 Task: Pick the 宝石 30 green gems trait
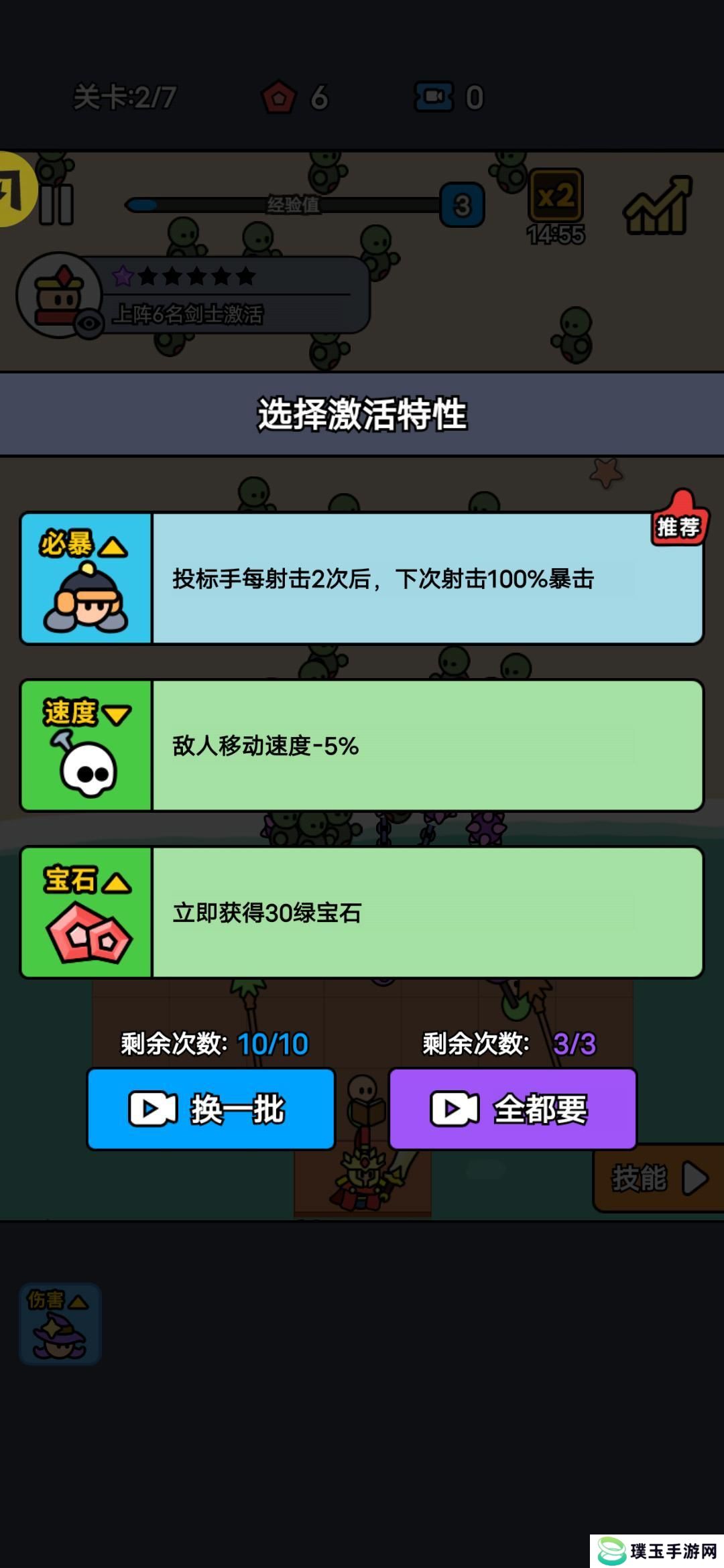click(362, 912)
